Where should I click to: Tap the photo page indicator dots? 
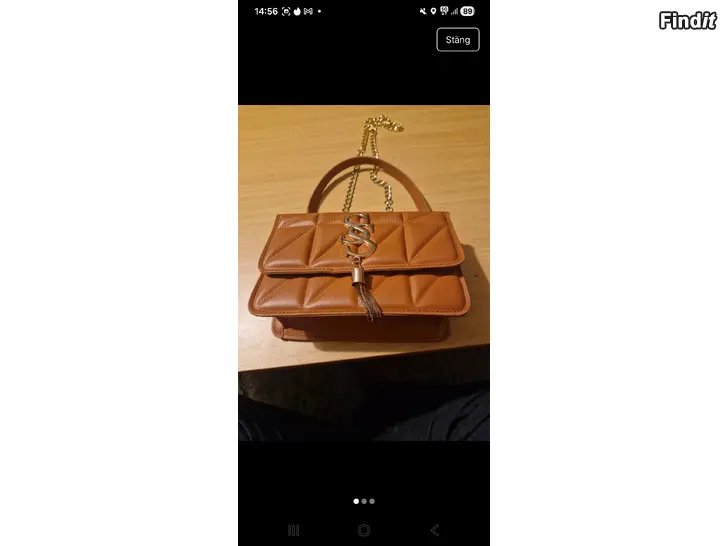click(364, 501)
